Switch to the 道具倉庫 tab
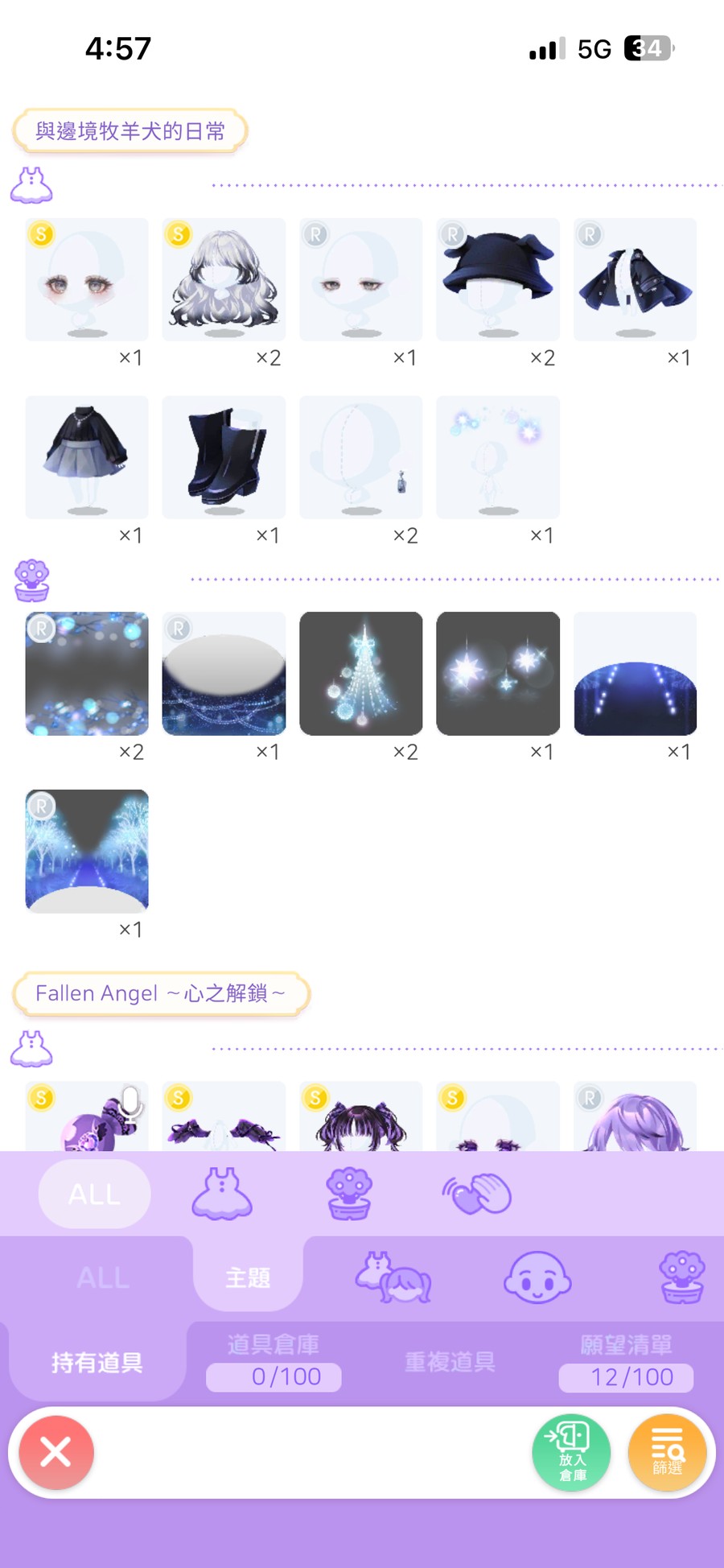Viewport: 724px width, 1568px height. tap(274, 1362)
